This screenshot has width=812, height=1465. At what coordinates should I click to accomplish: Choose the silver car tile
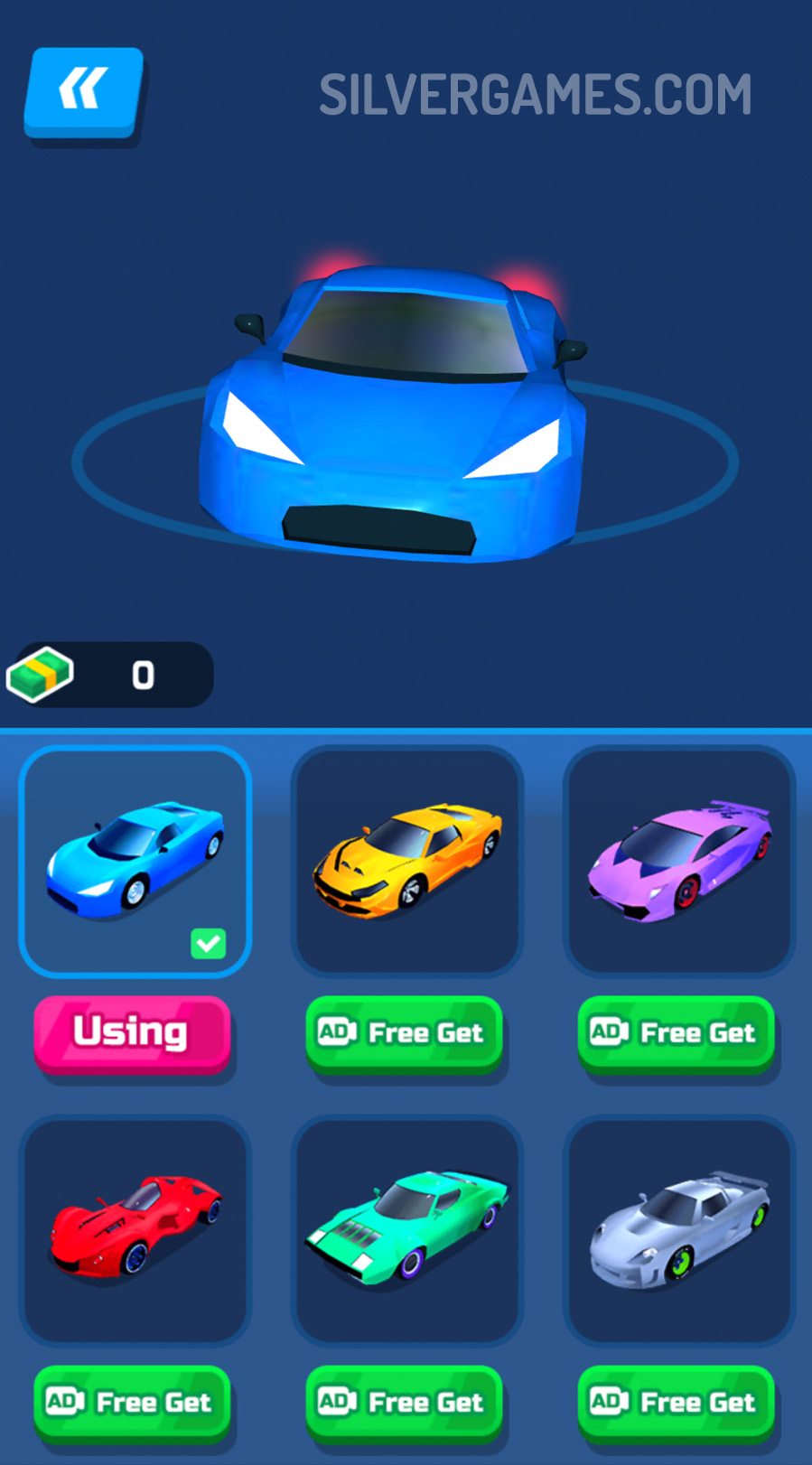pyautogui.click(x=678, y=1229)
